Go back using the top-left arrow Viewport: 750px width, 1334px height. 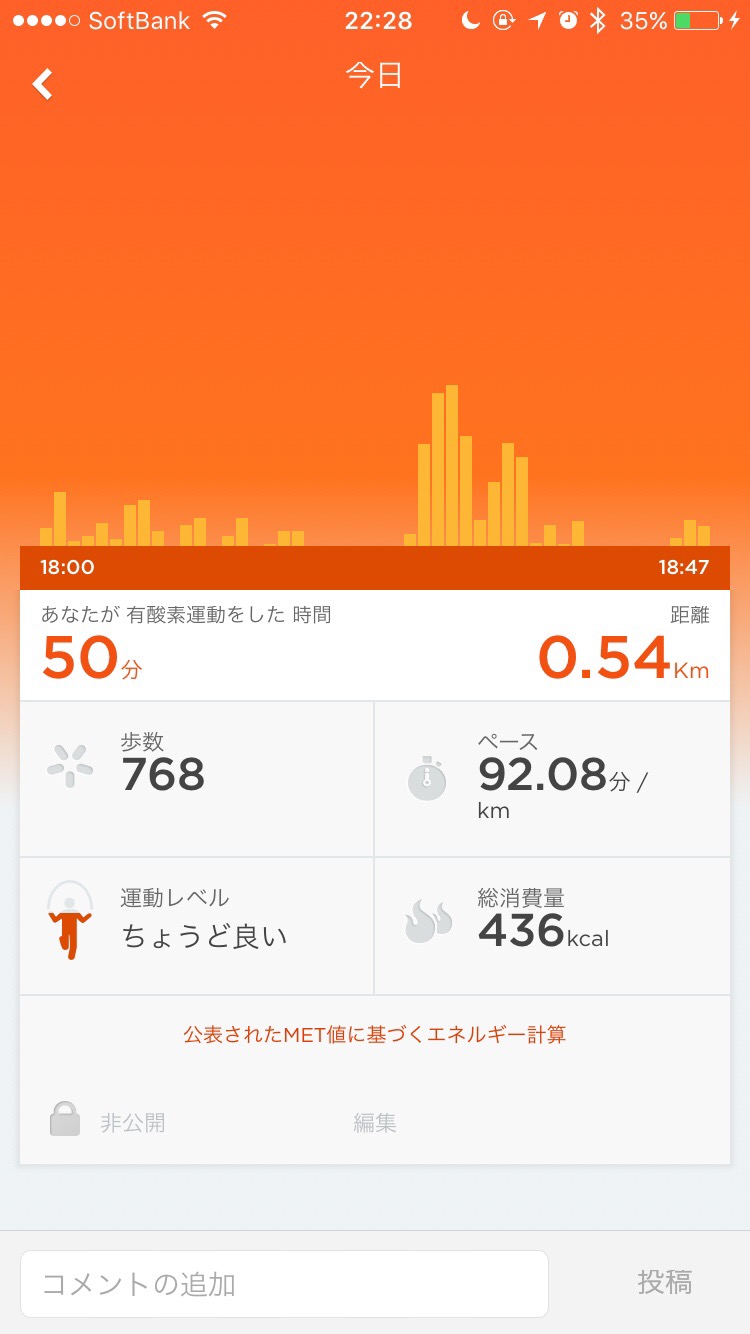coord(43,85)
